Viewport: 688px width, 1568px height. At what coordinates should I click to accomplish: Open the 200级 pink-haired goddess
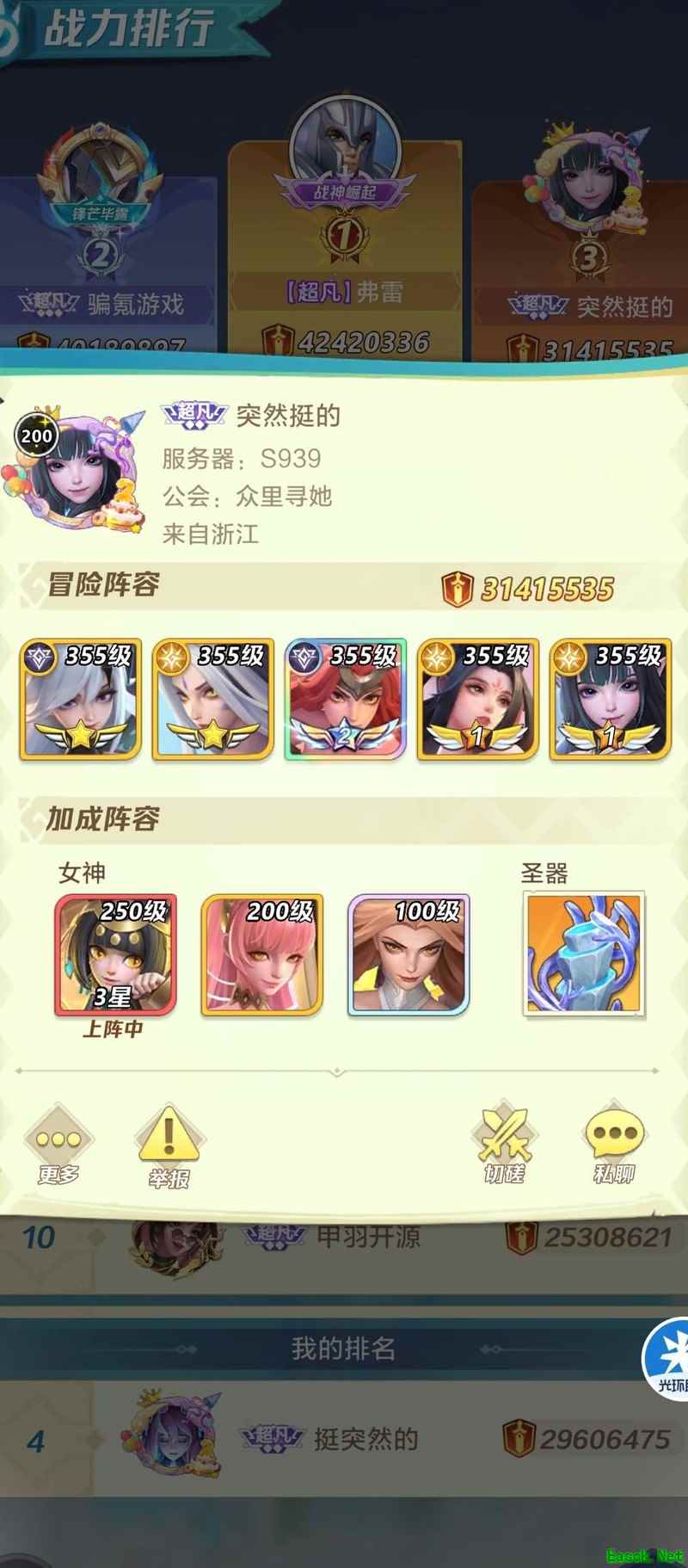[261, 955]
